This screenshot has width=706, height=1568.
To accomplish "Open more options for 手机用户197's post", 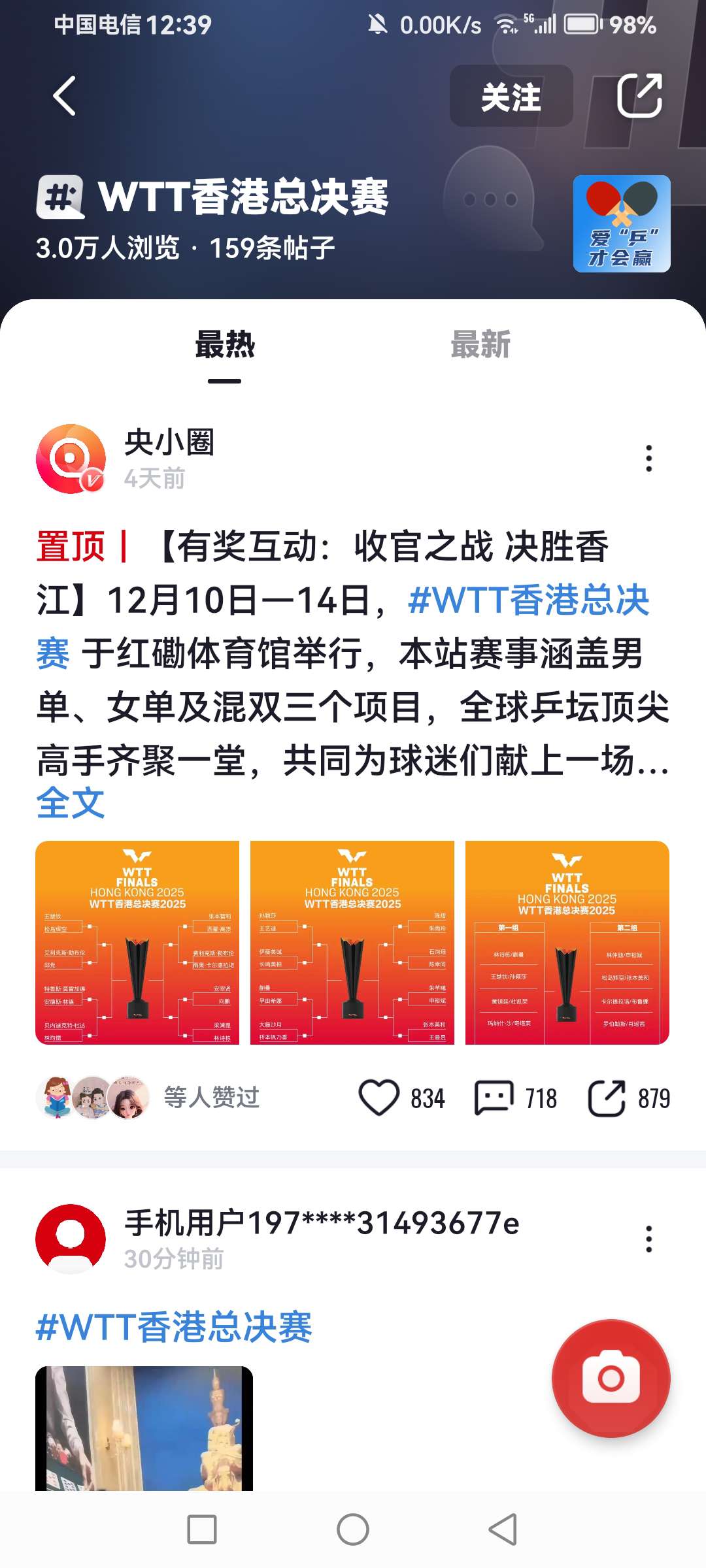I will pyautogui.click(x=648, y=1239).
